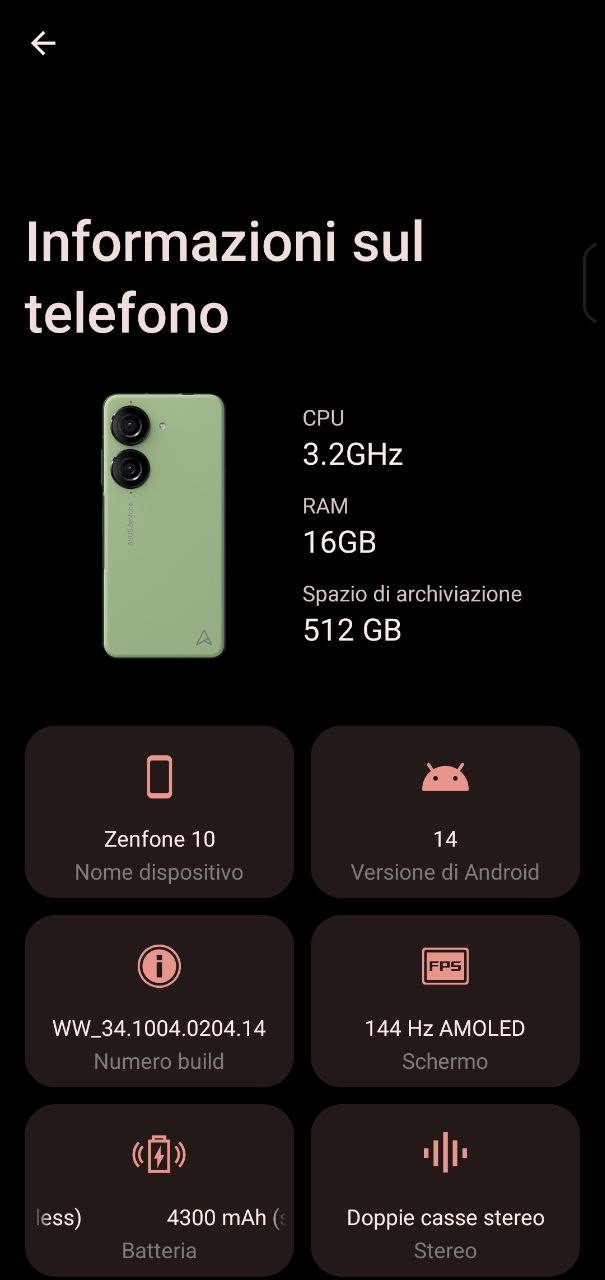The image size is (605, 1280).
Task: Tap the Android version 14 card
Action: tap(445, 812)
